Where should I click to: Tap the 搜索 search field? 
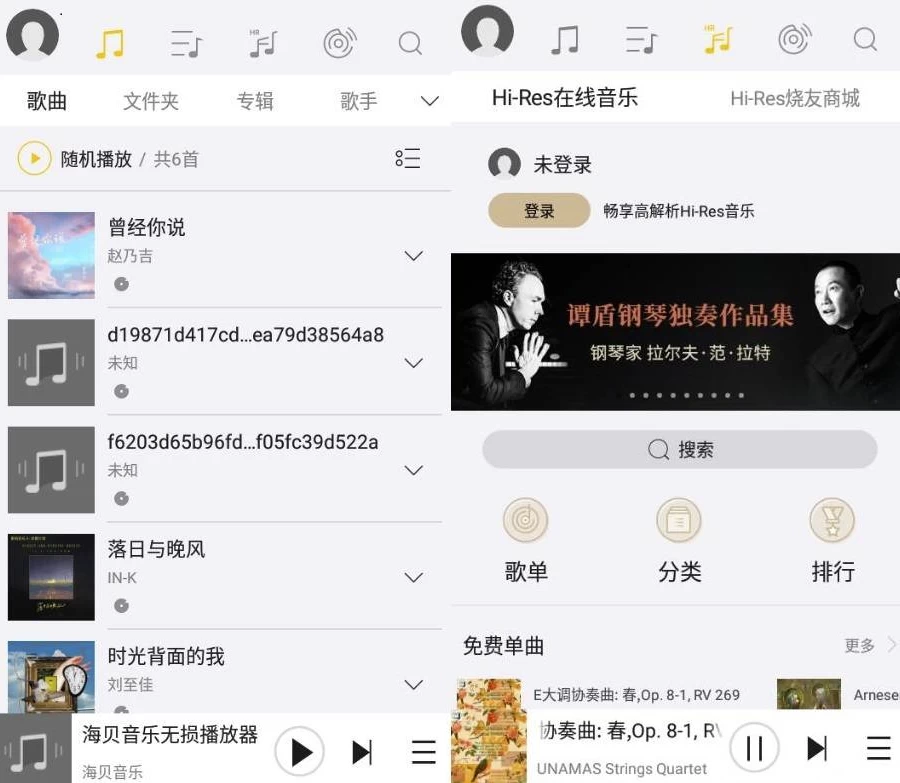pos(680,450)
